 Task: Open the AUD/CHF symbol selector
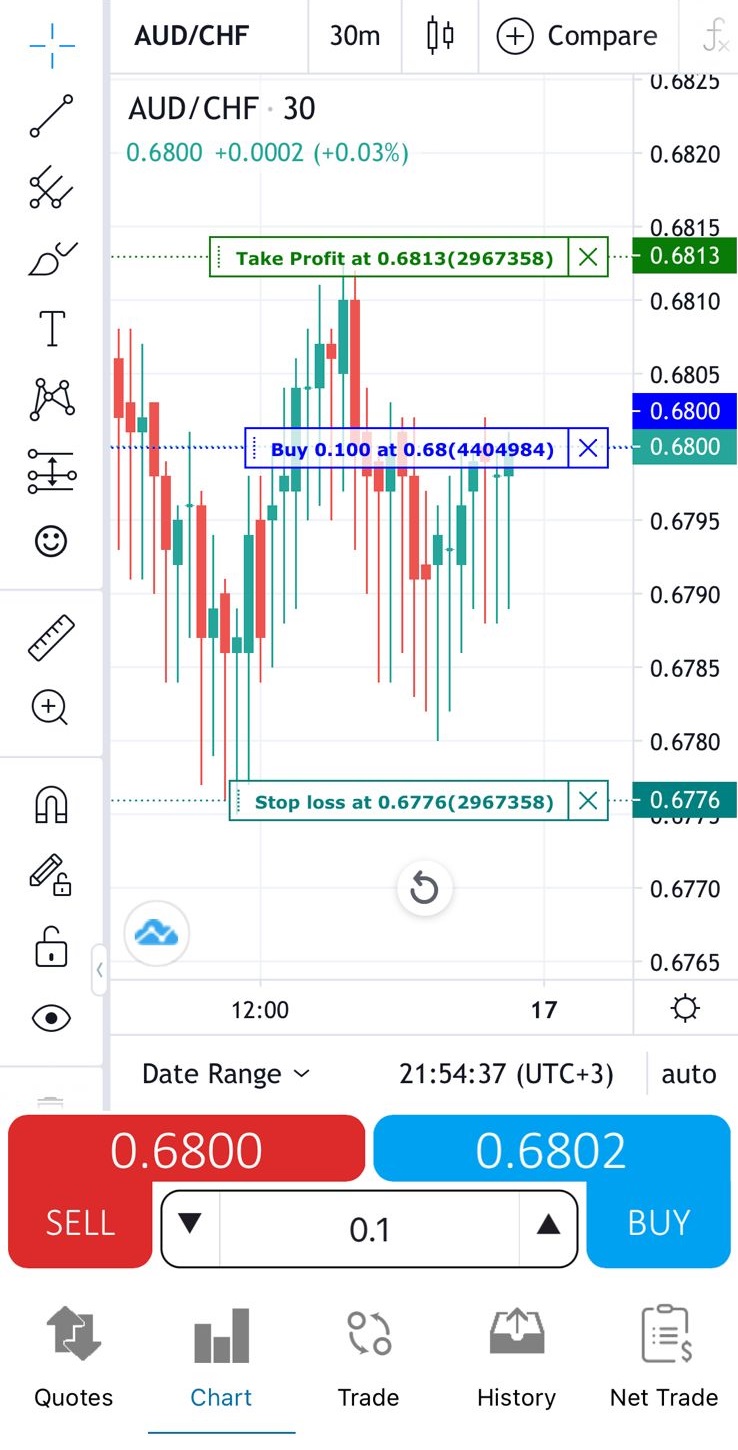tap(191, 37)
